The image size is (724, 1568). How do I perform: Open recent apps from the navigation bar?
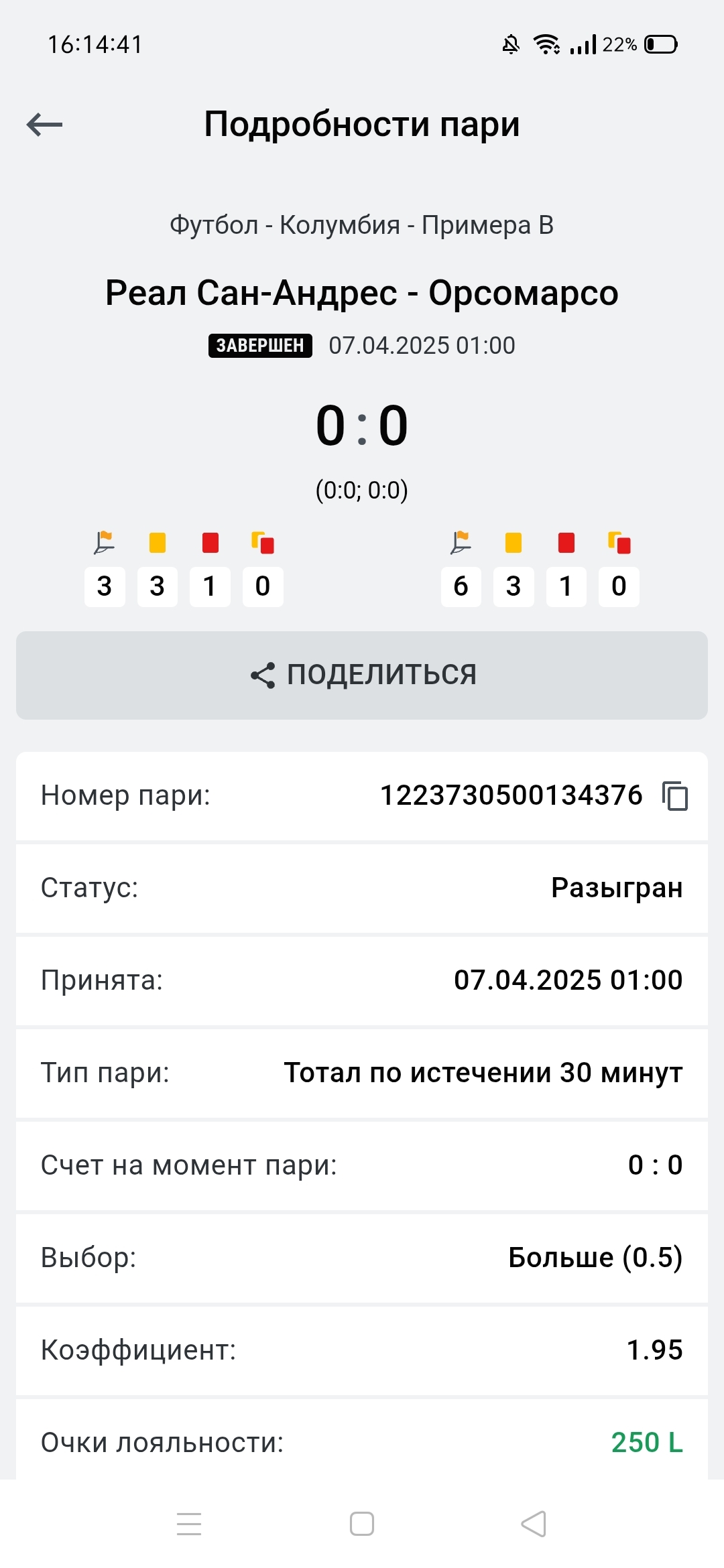[x=189, y=1524]
